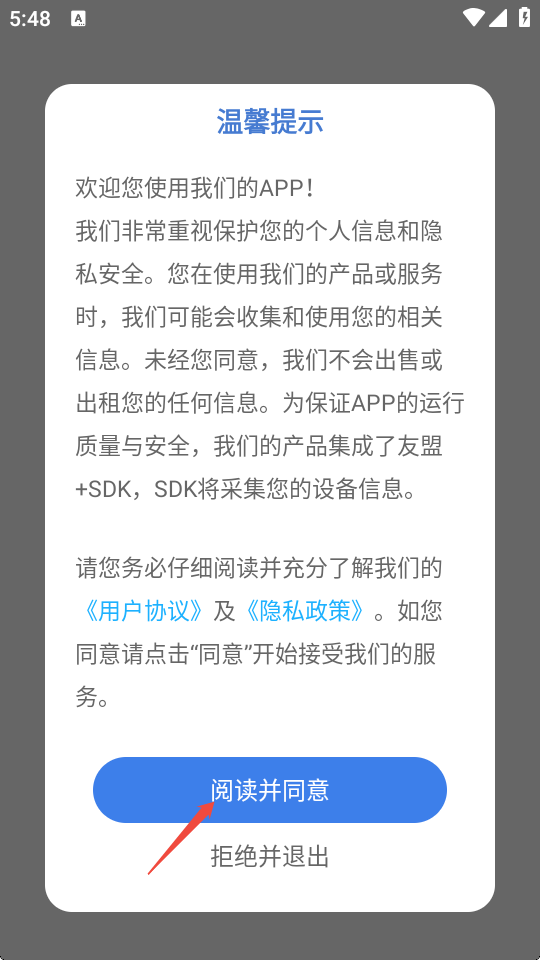
Task: Choose 拒绝并退出 to decline
Action: [269, 856]
